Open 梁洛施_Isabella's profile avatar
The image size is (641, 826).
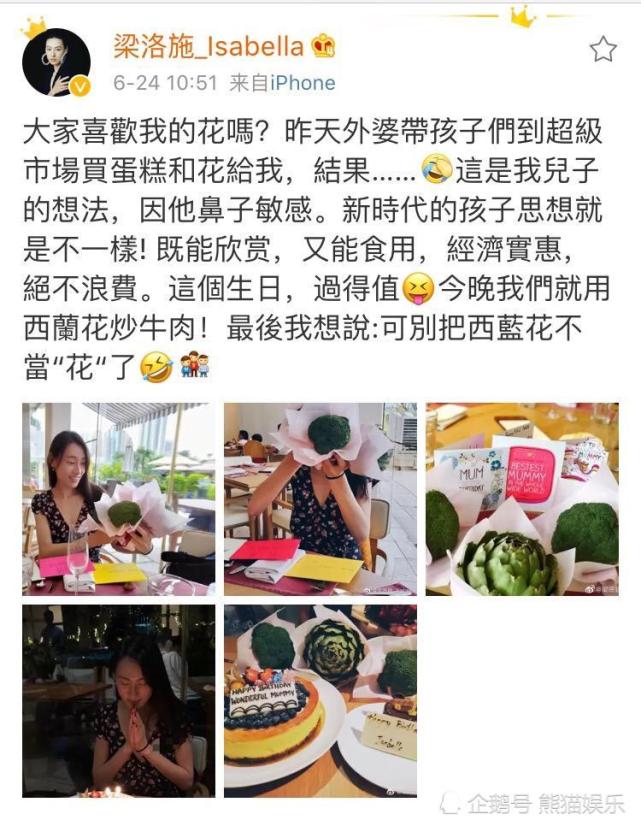pyautogui.click(x=56, y=61)
